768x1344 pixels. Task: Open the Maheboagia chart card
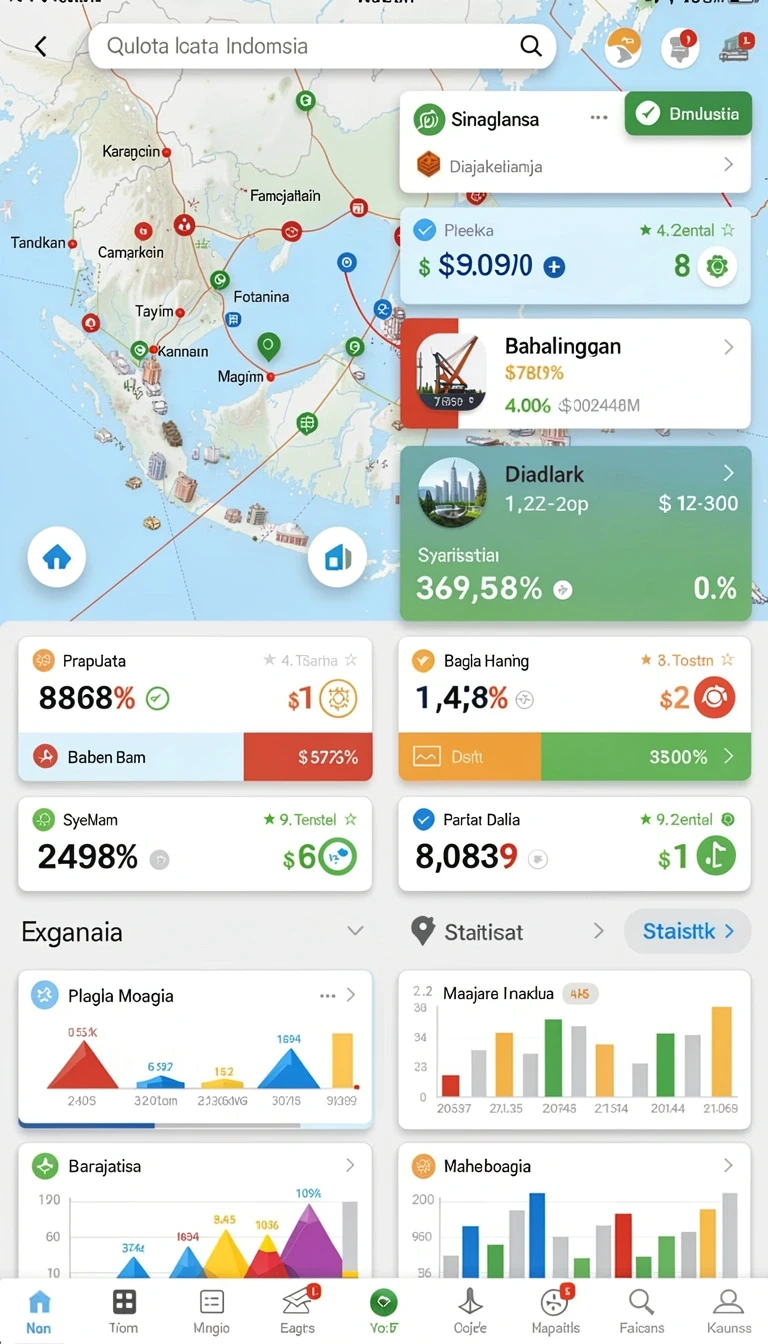click(x=575, y=1211)
